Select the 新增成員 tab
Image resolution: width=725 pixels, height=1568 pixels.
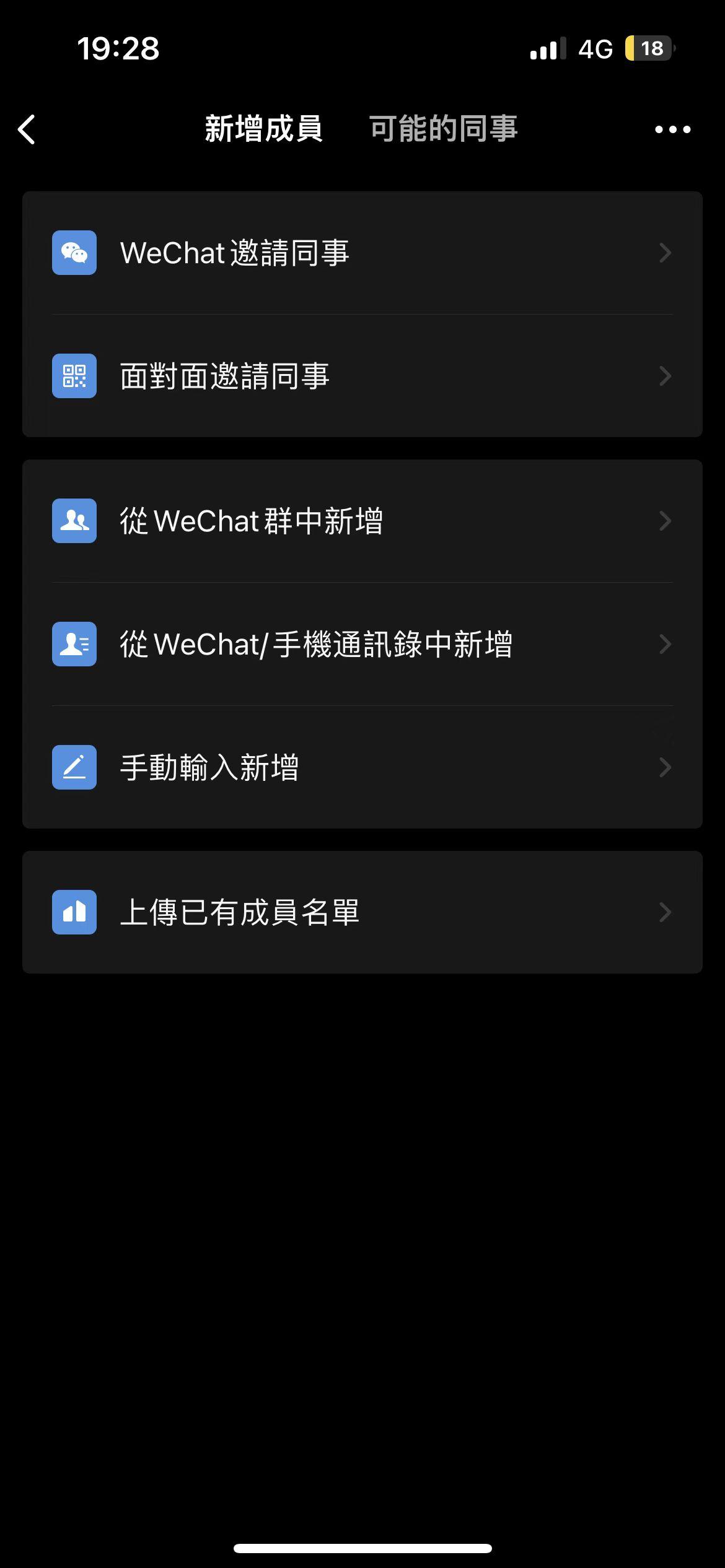coord(263,129)
